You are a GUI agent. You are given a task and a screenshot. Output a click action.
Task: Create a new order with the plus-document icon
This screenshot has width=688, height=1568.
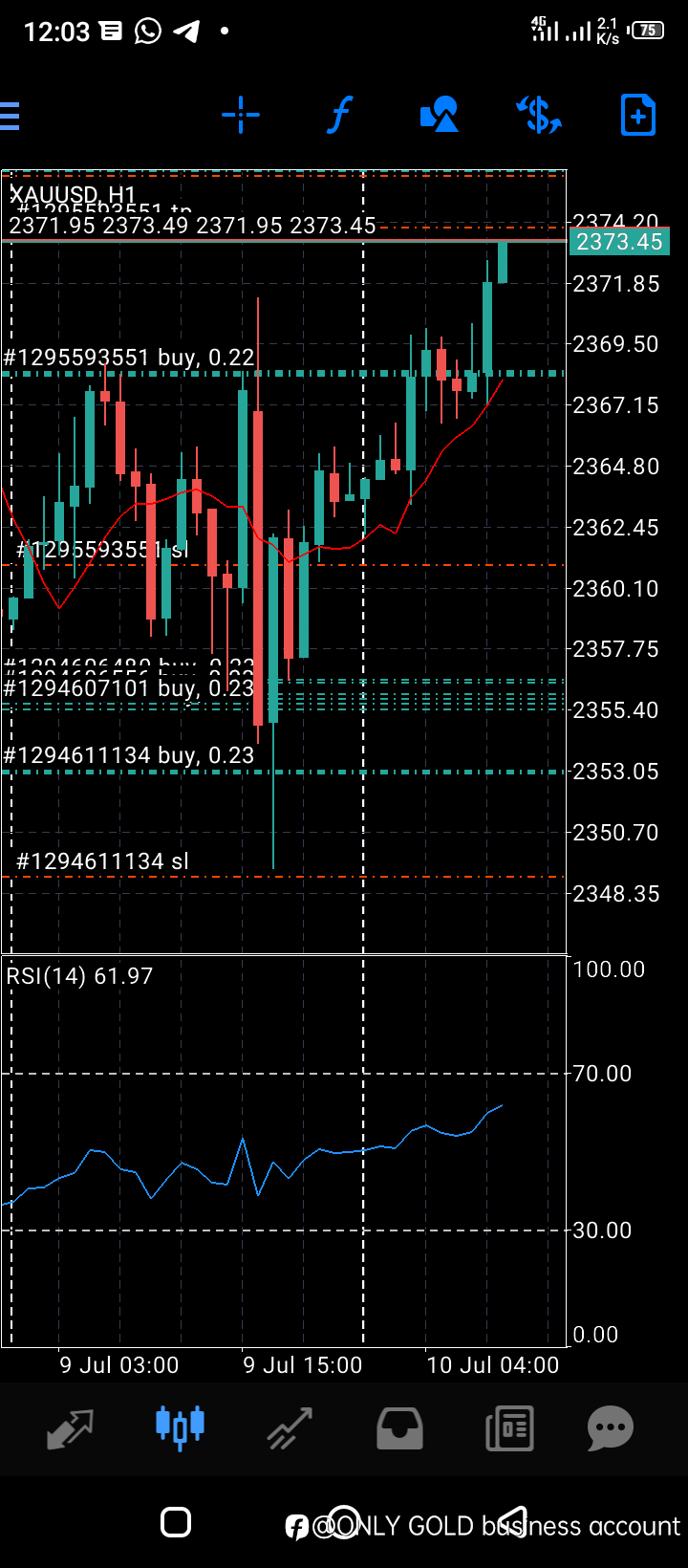point(638,116)
